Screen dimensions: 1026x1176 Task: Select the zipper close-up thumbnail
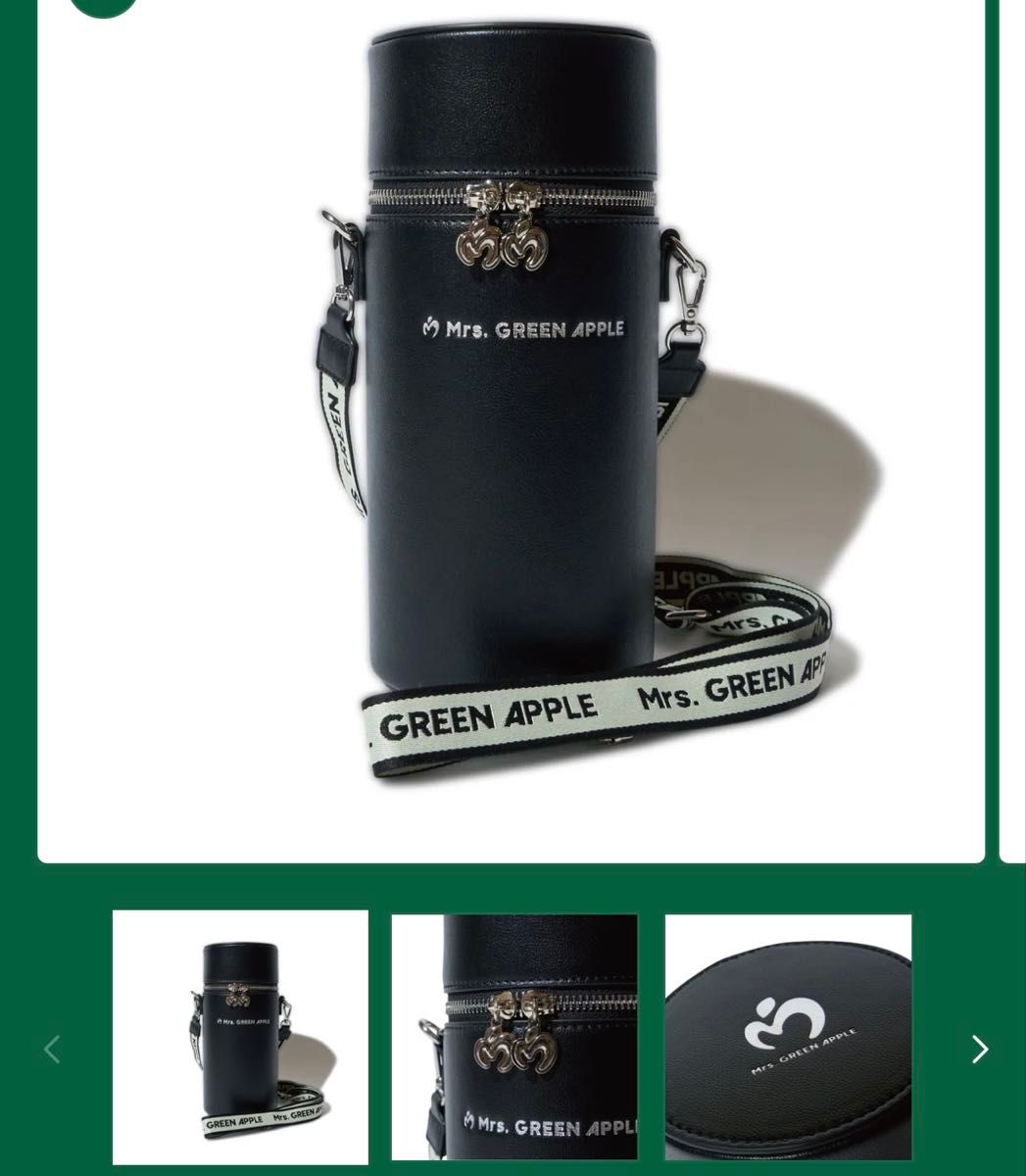(x=514, y=1037)
